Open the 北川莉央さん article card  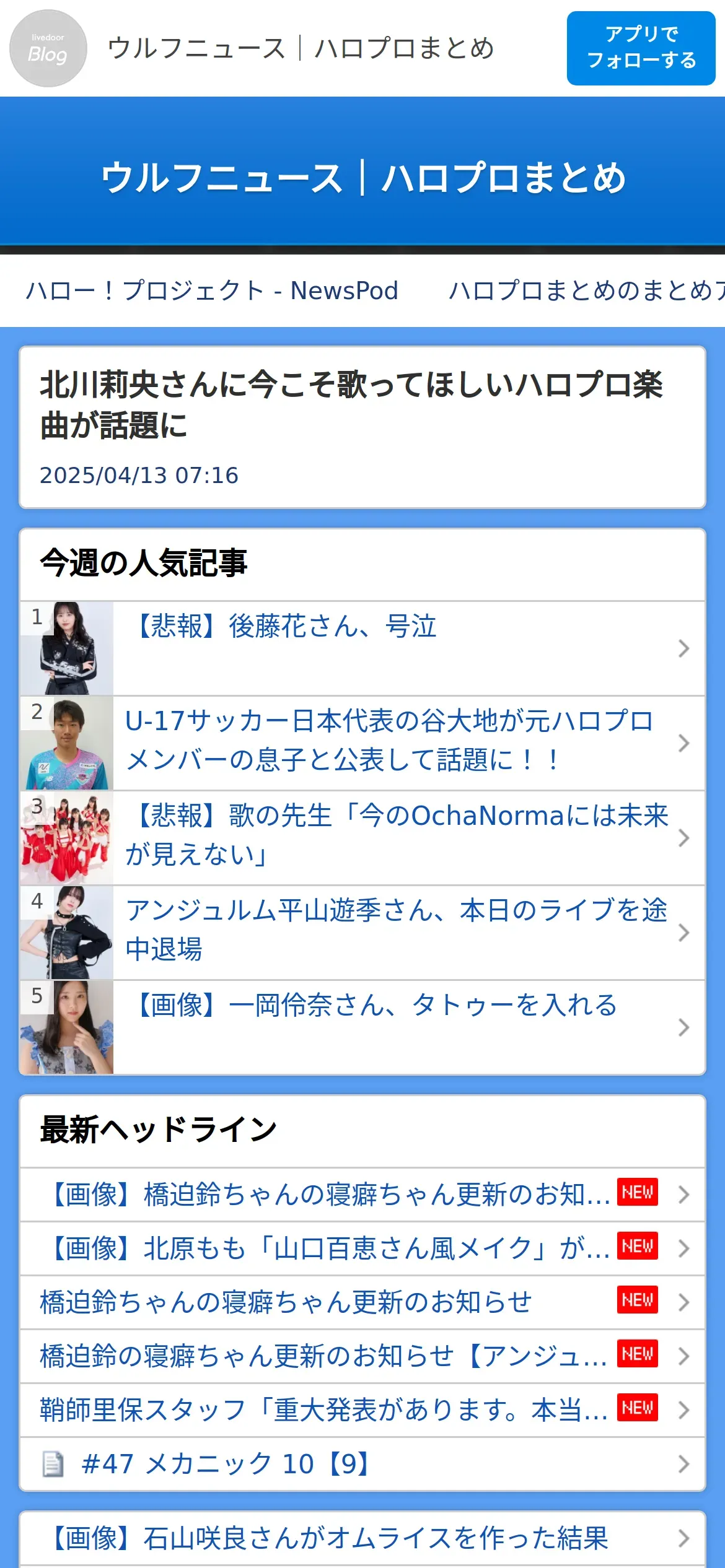pos(362,427)
